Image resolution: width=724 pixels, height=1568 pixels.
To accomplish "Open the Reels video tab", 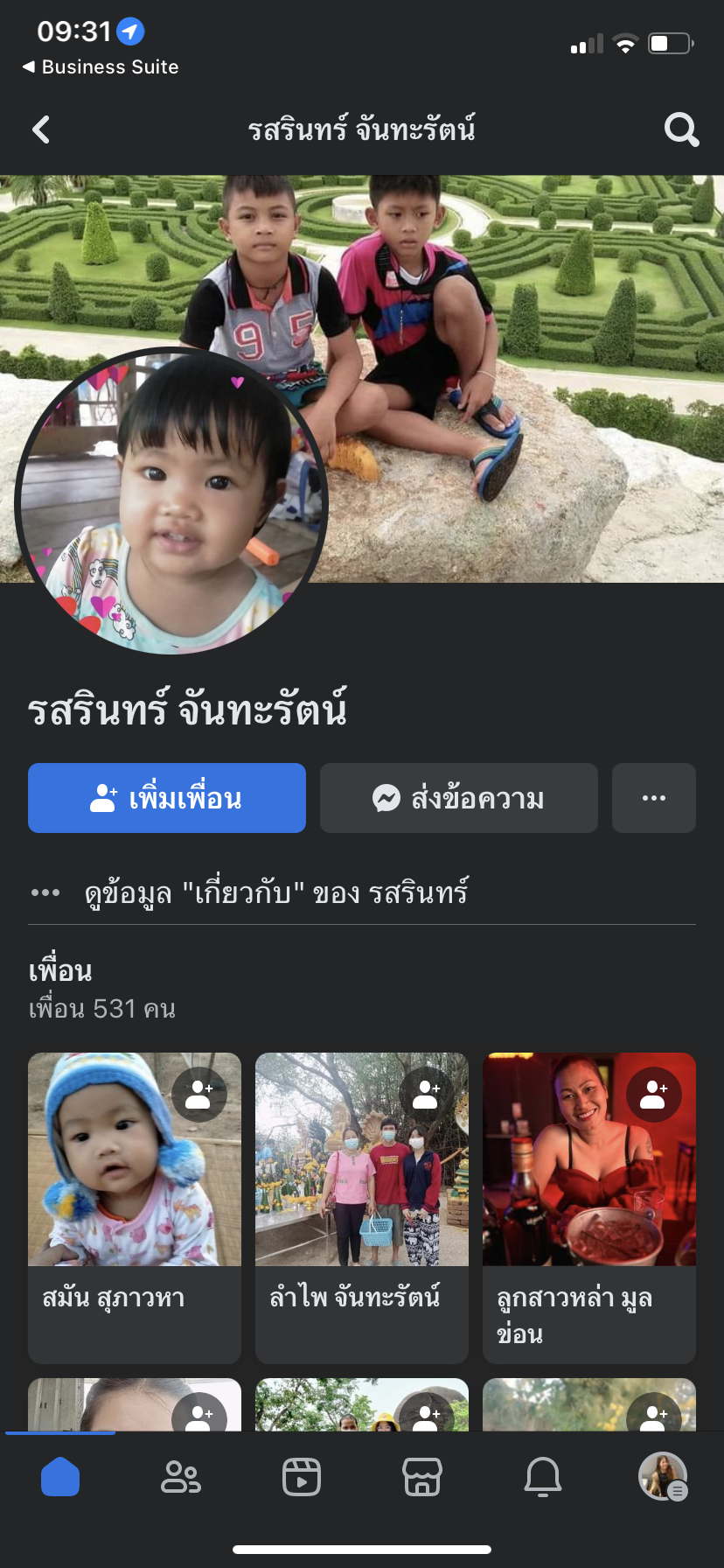I will click(302, 1477).
